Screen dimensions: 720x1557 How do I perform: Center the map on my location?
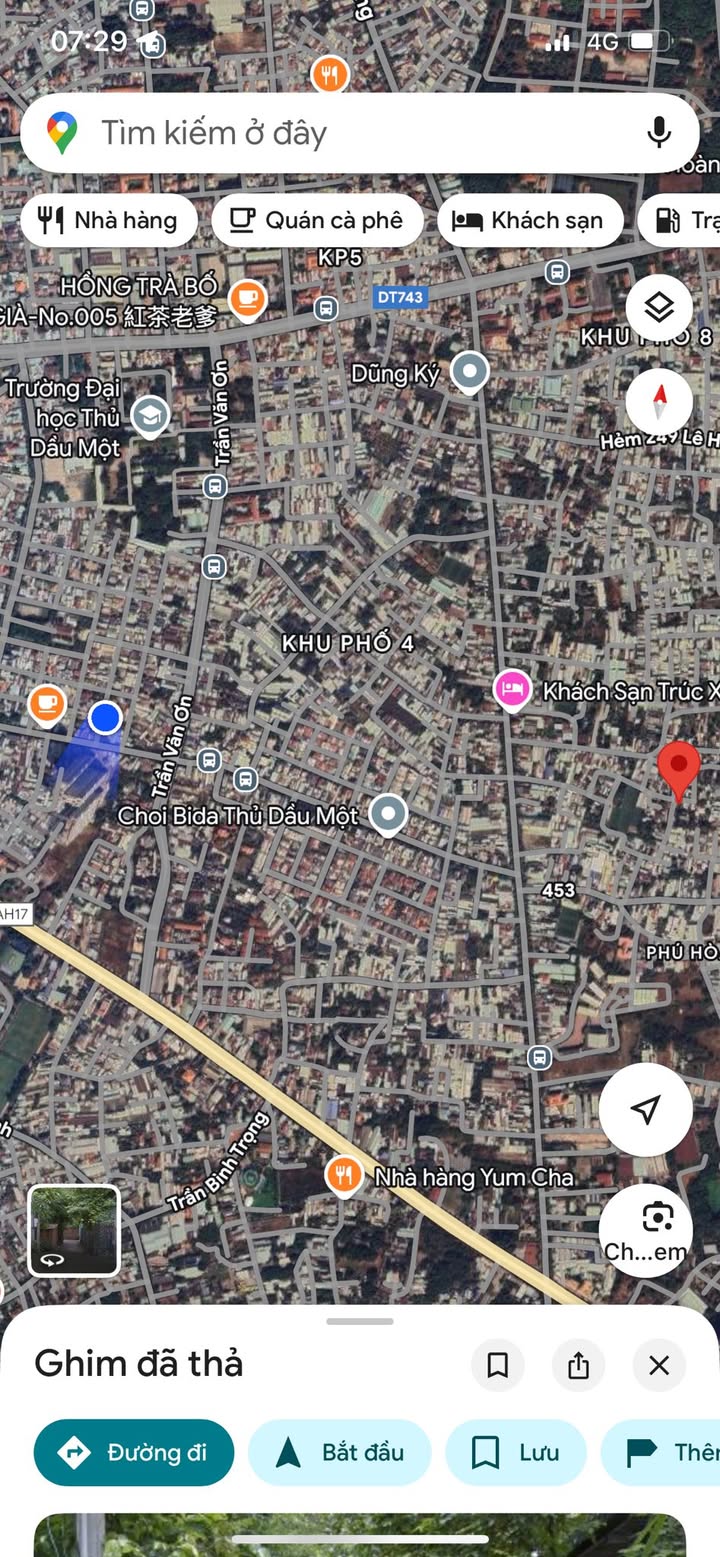coord(645,1109)
